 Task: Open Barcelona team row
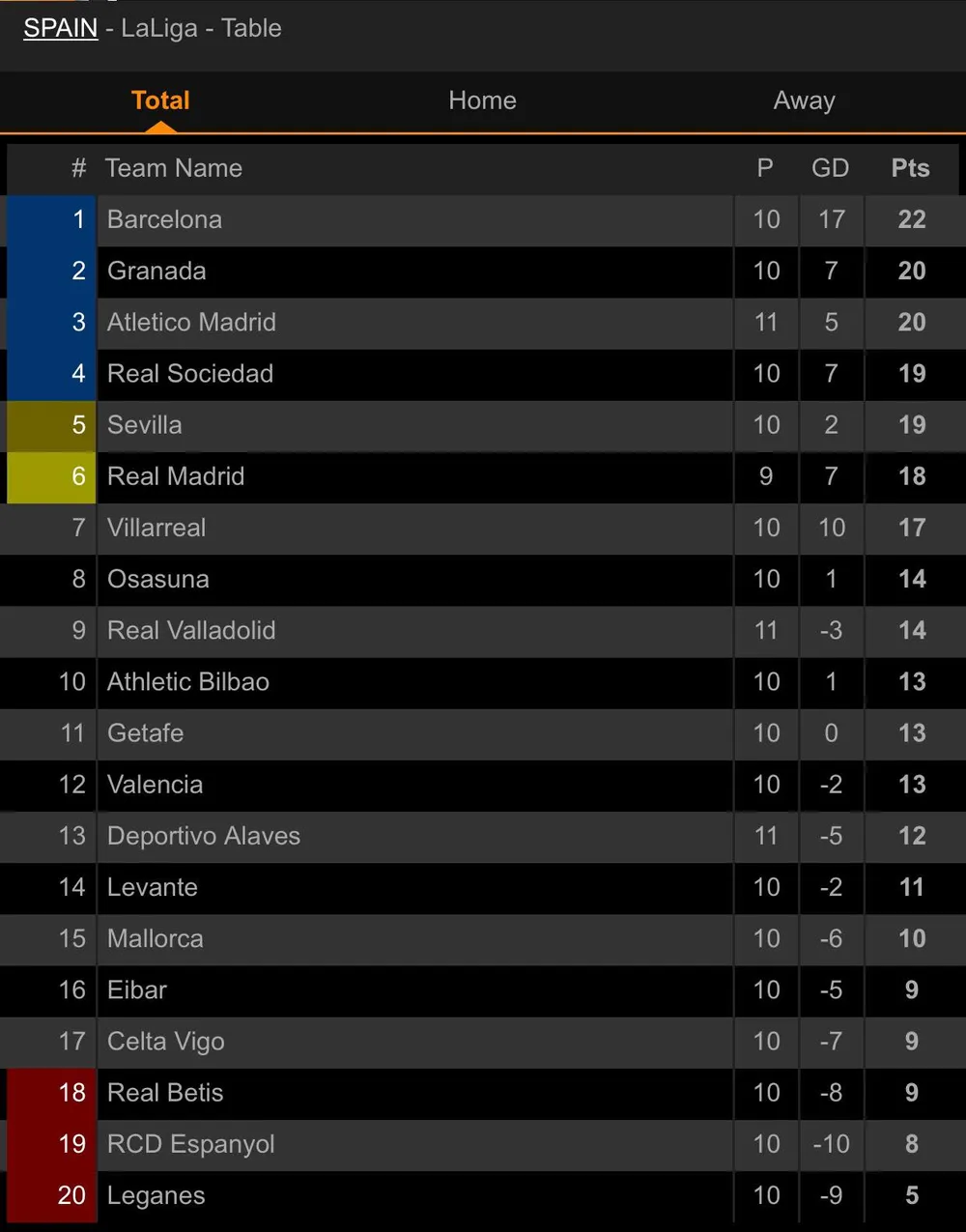[x=164, y=220]
